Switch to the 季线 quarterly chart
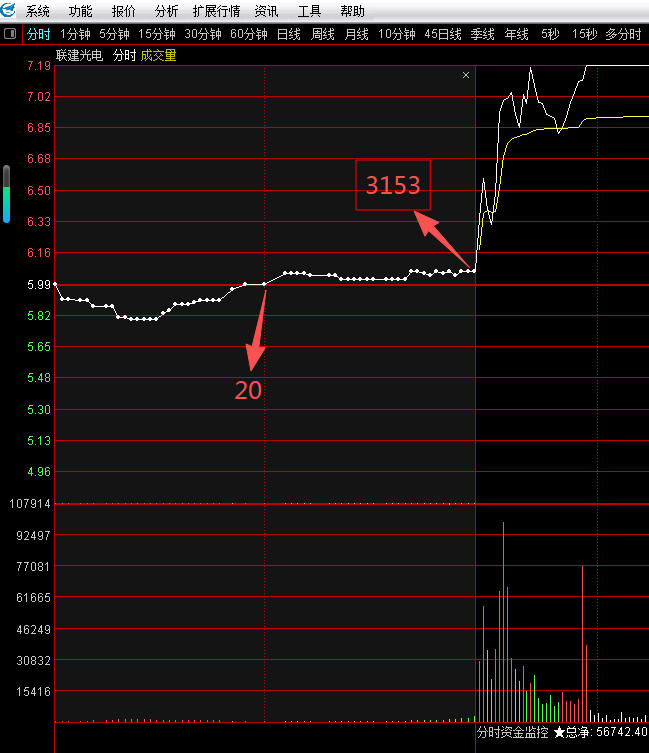The image size is (649, 753). (x=482, y=34)
